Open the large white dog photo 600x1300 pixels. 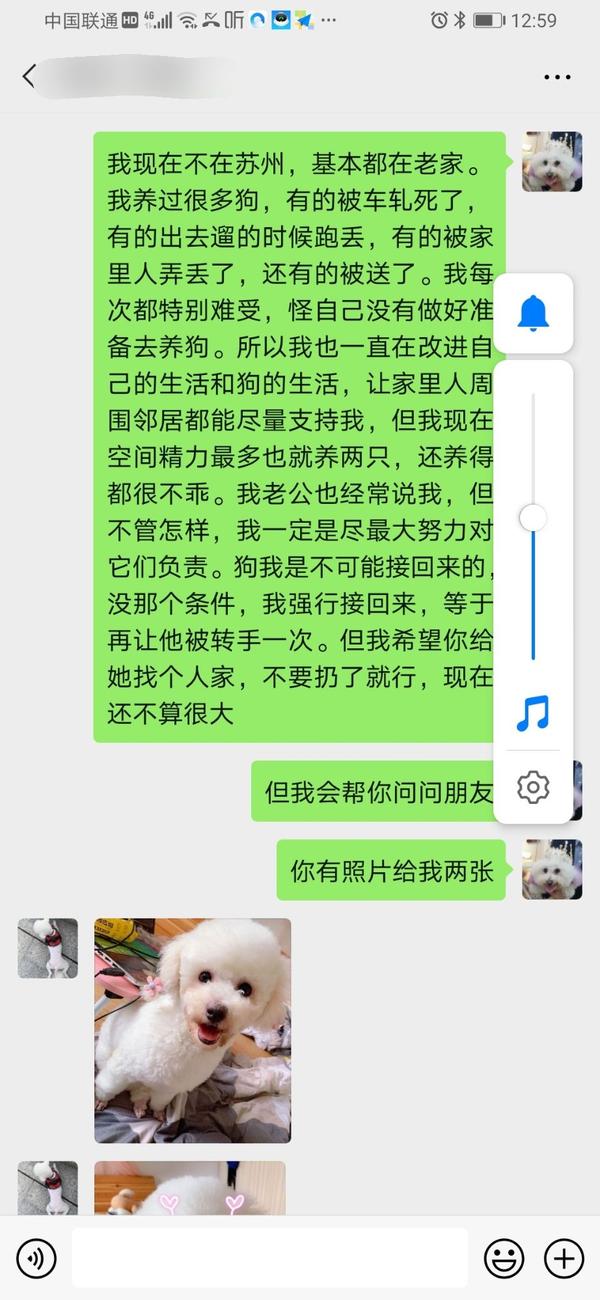[x=192, y=1030]
